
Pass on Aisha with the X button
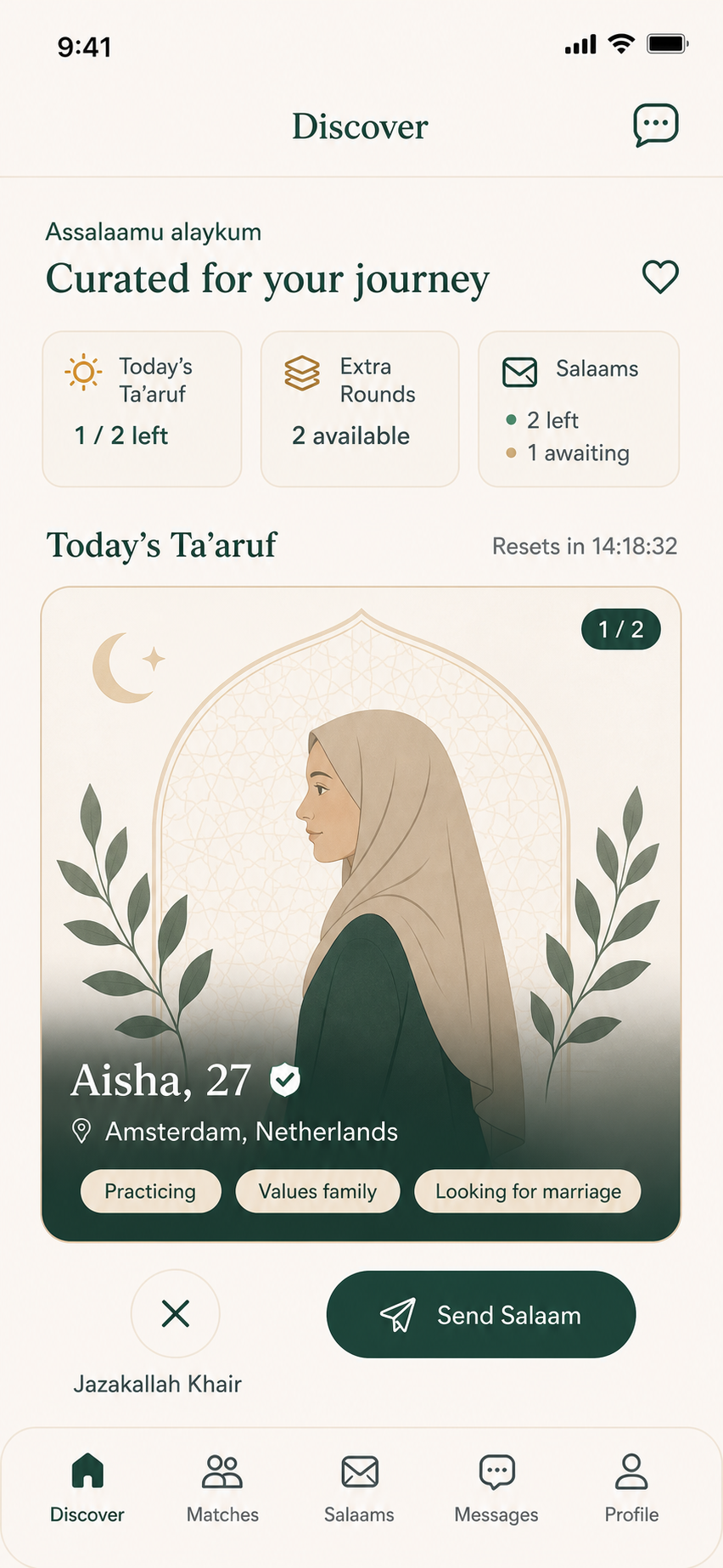(x=176, y=1313)
